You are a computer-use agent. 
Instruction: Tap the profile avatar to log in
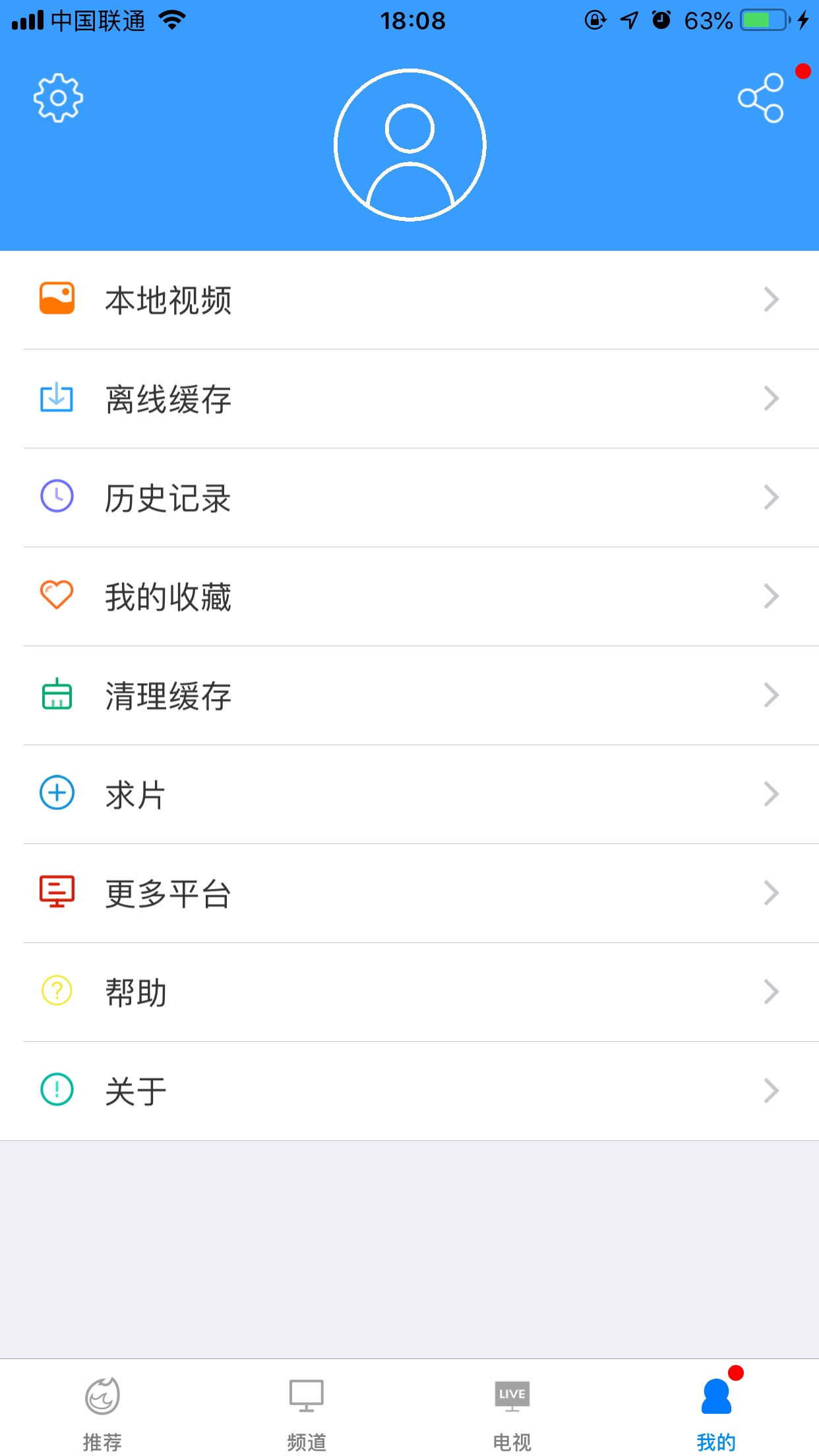click(x=409, y=144)
